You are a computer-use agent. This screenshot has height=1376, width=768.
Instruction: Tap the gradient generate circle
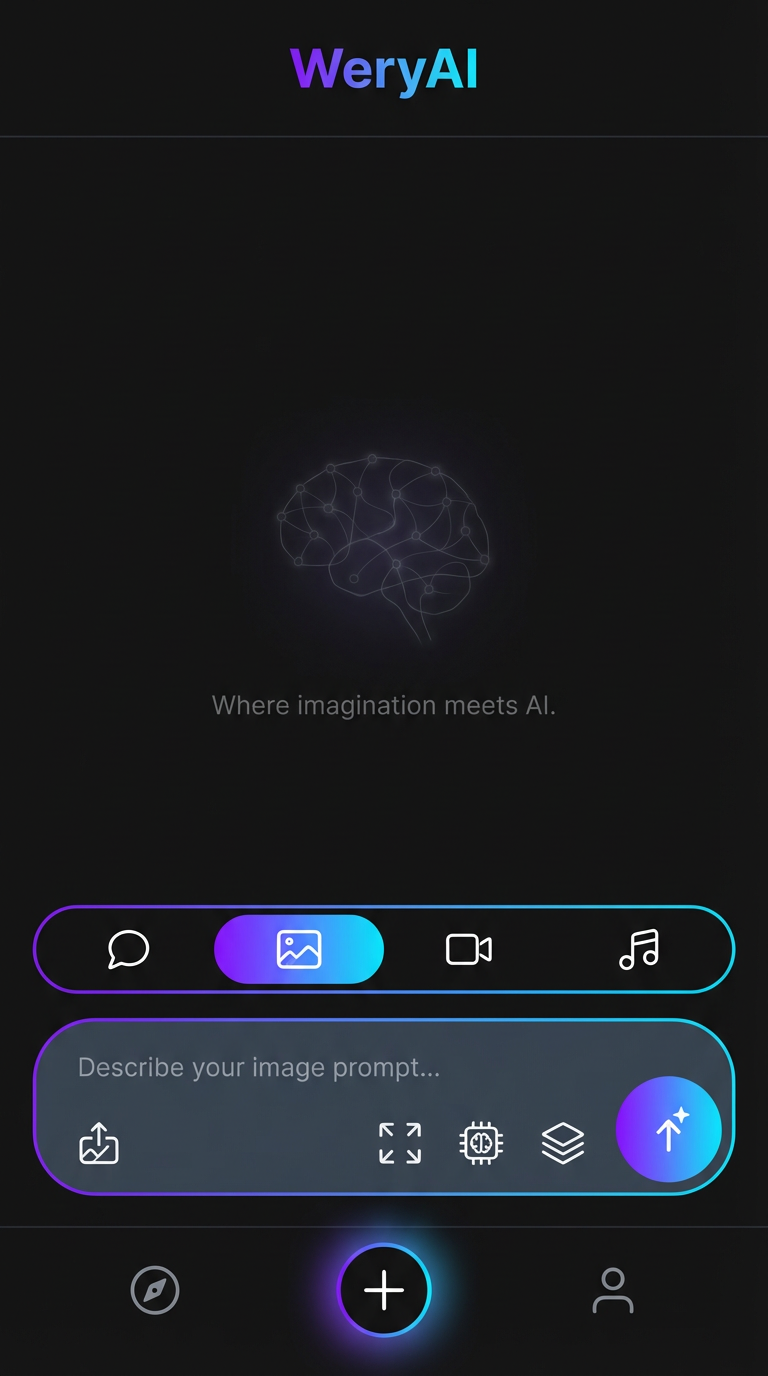click(x=384, y=1290)
